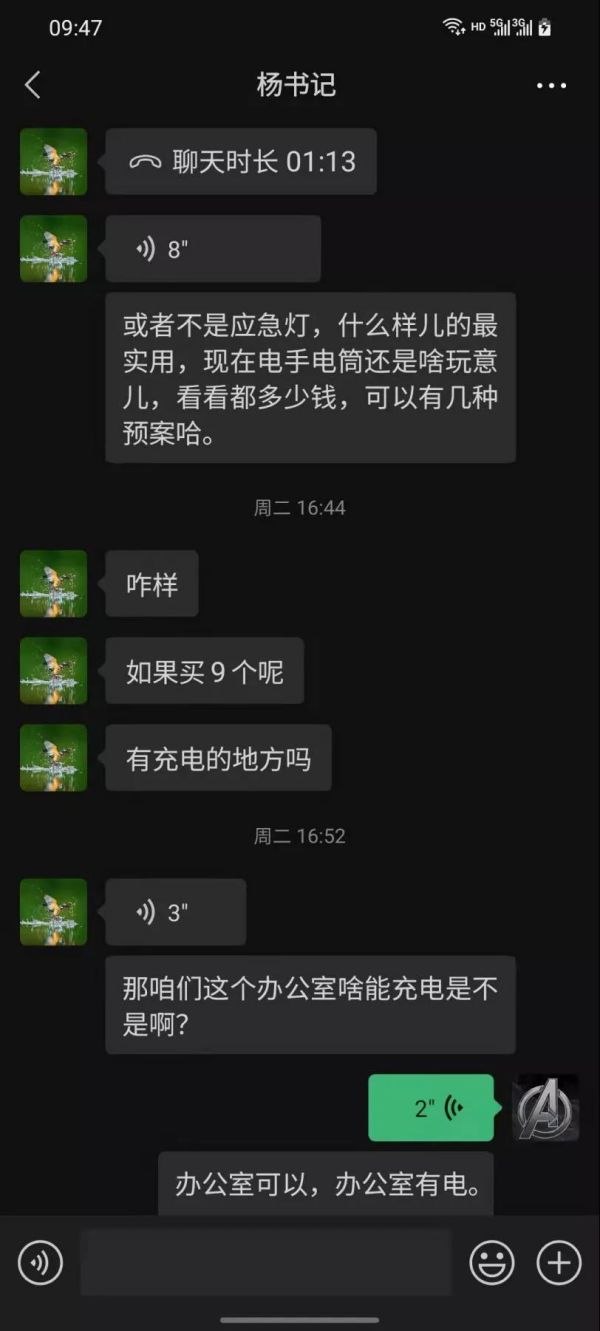Open the chat info overflow menu
The image size is (600, 1331).
point(551,86)
